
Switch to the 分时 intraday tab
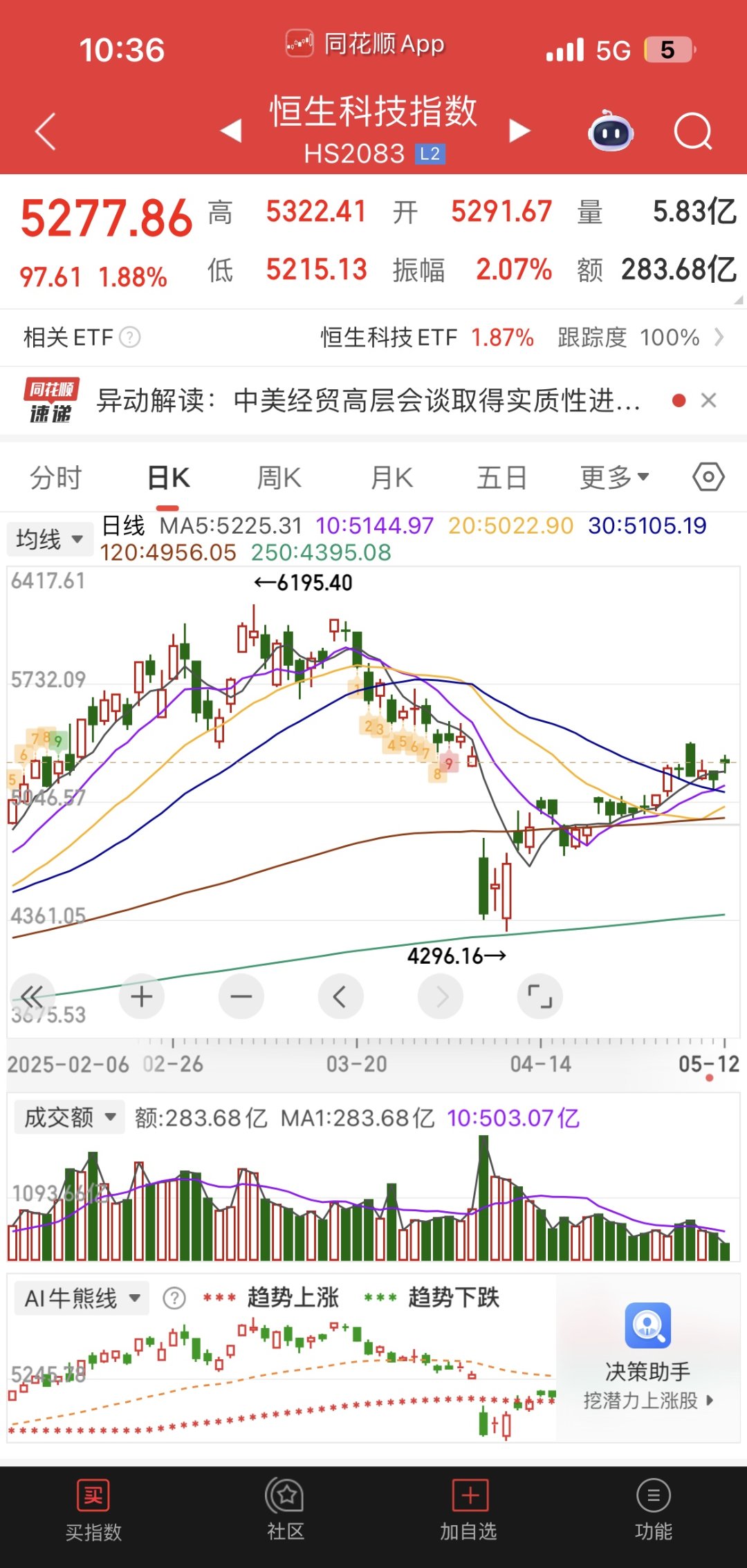tap(55, 476)
